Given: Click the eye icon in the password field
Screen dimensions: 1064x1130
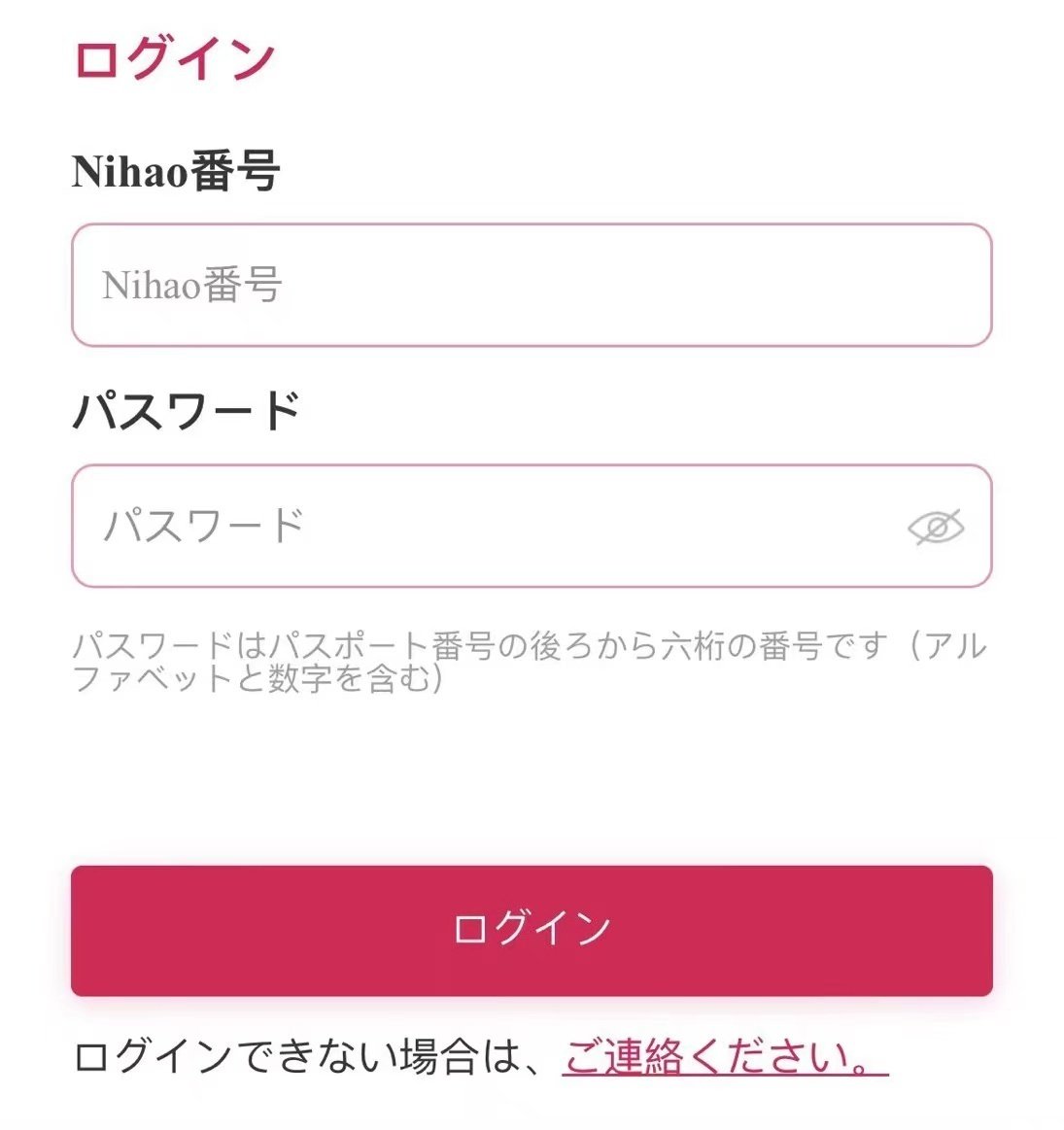Looking at the screenshot, I should (939, 526).
